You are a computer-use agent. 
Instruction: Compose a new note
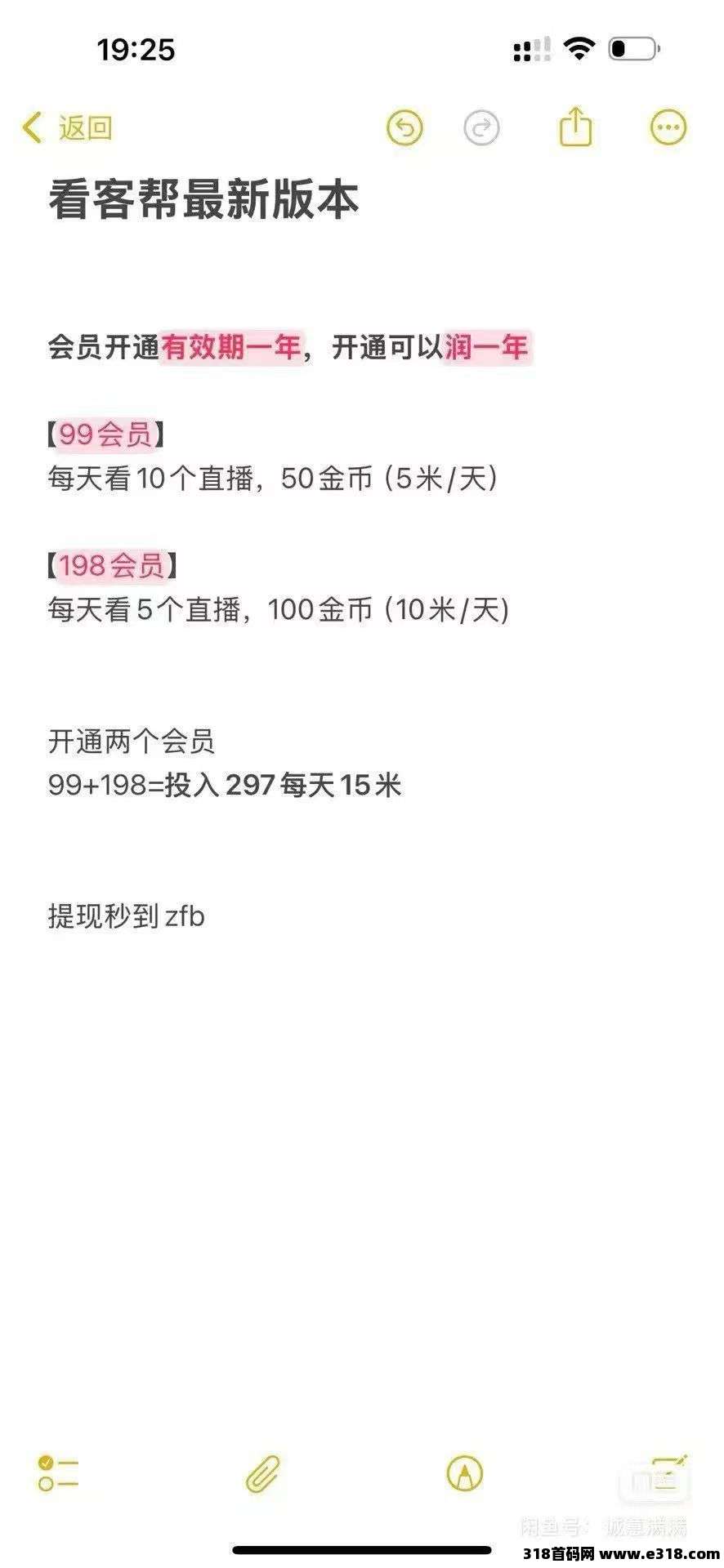[666, 1472]
